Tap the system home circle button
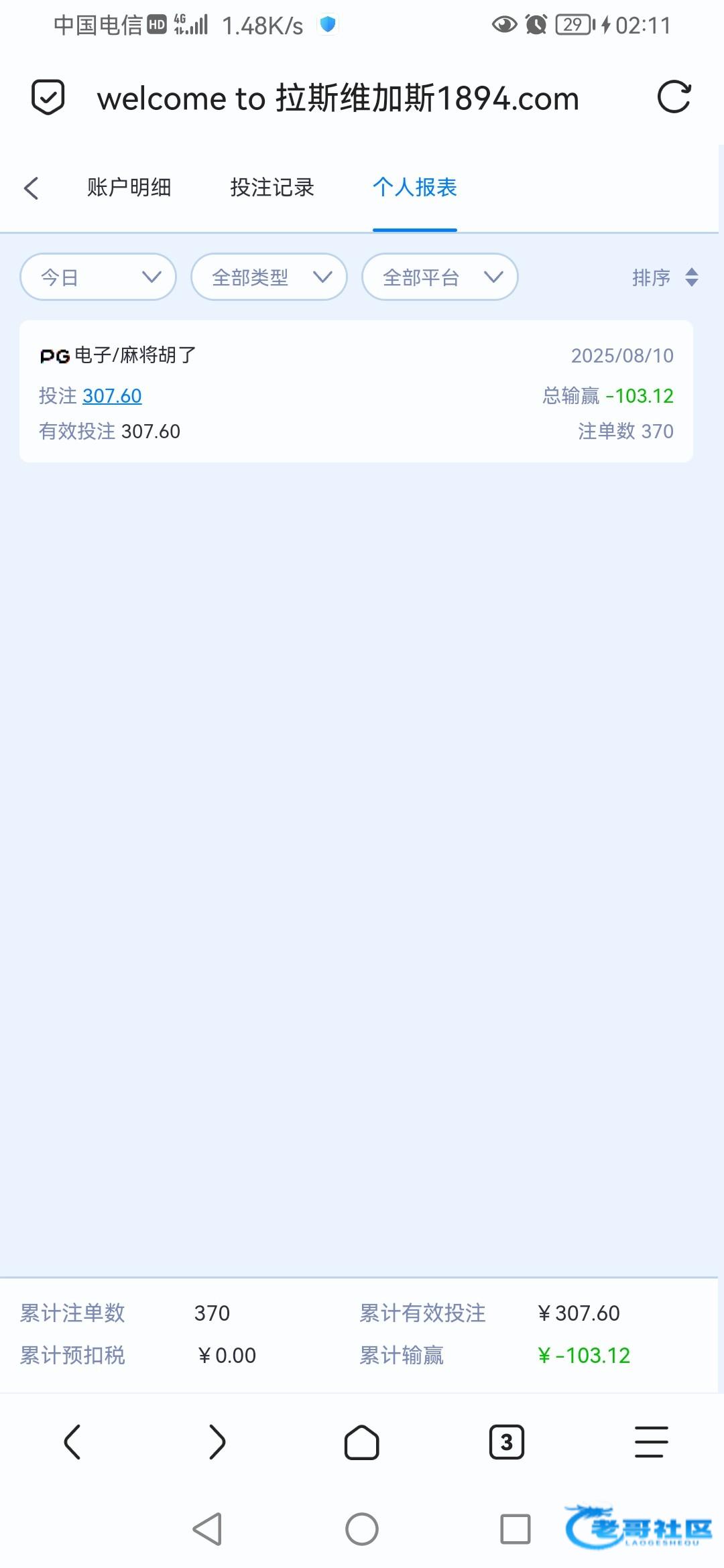Viewport: 724px width, 1568px height. coord(362,1529)
